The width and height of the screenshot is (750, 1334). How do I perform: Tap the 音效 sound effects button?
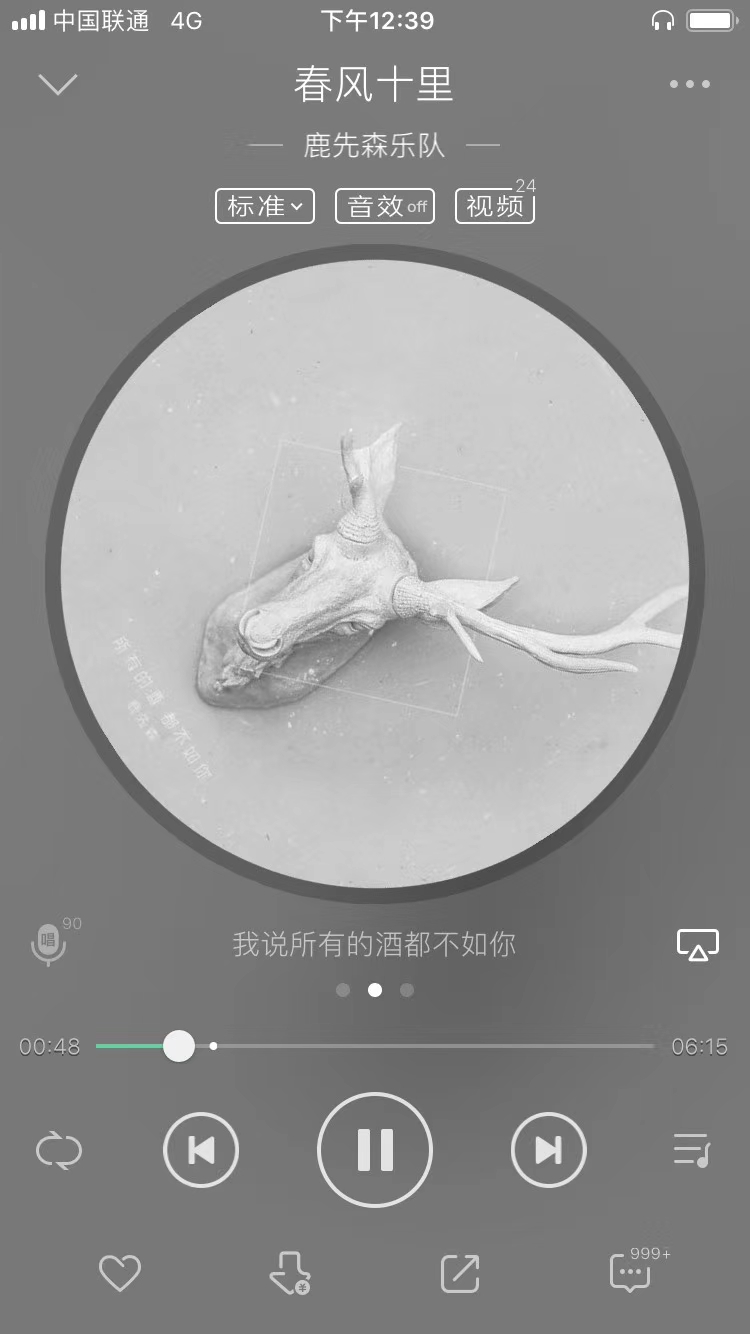tap(385, 206)
